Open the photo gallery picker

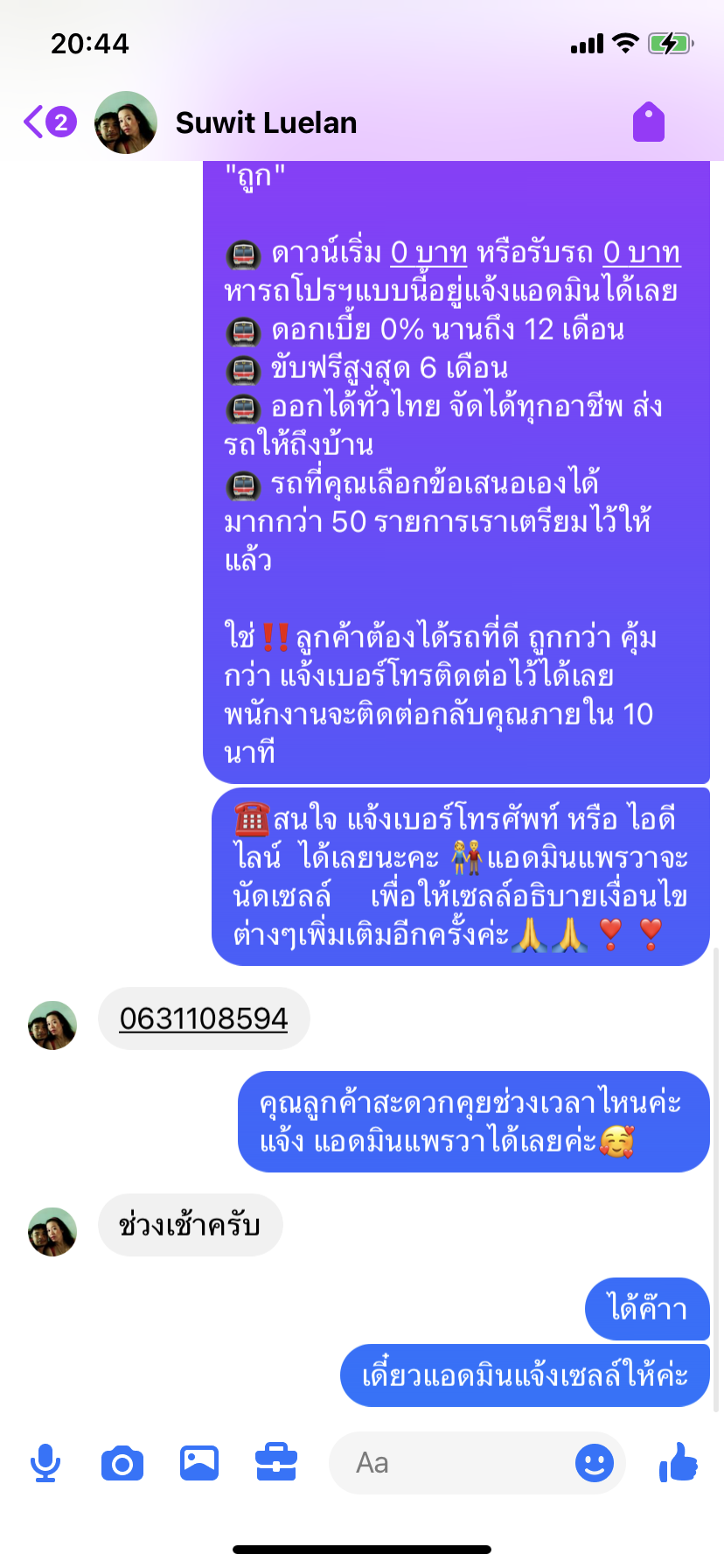(x=199, y=1463)
